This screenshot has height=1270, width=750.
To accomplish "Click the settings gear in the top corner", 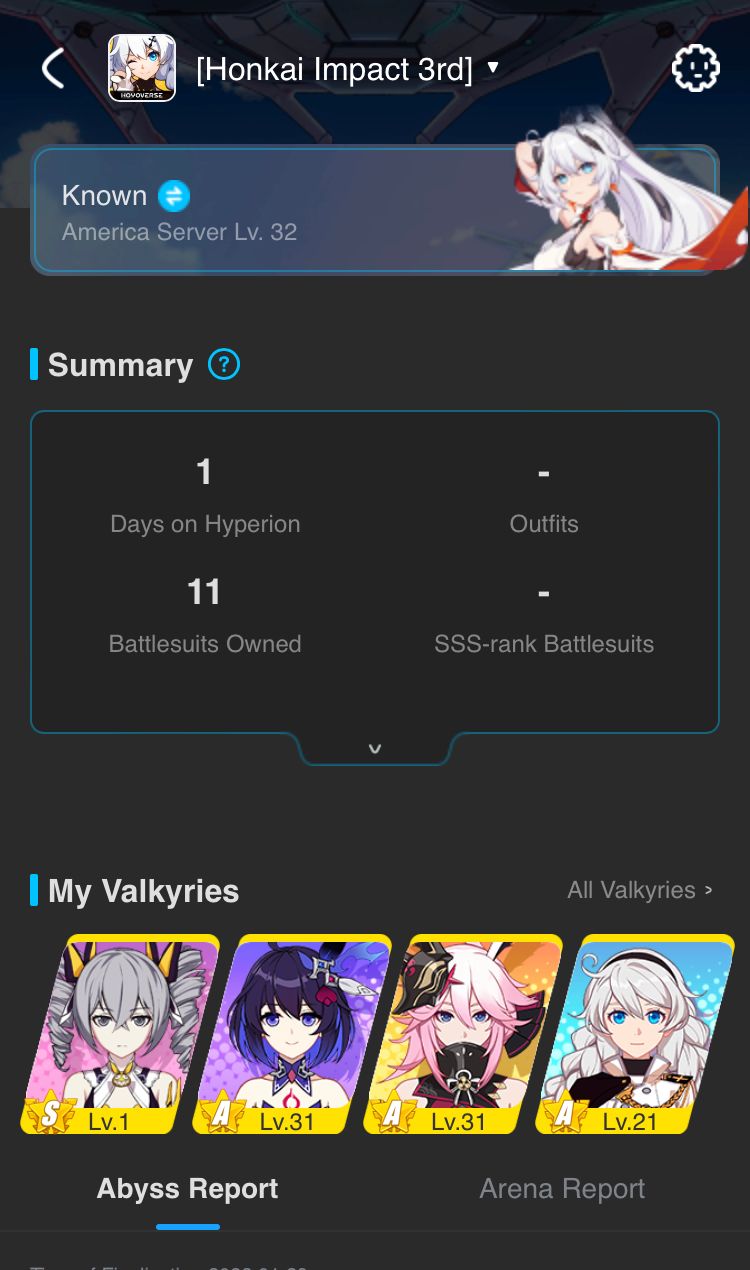I will point(695,68).
